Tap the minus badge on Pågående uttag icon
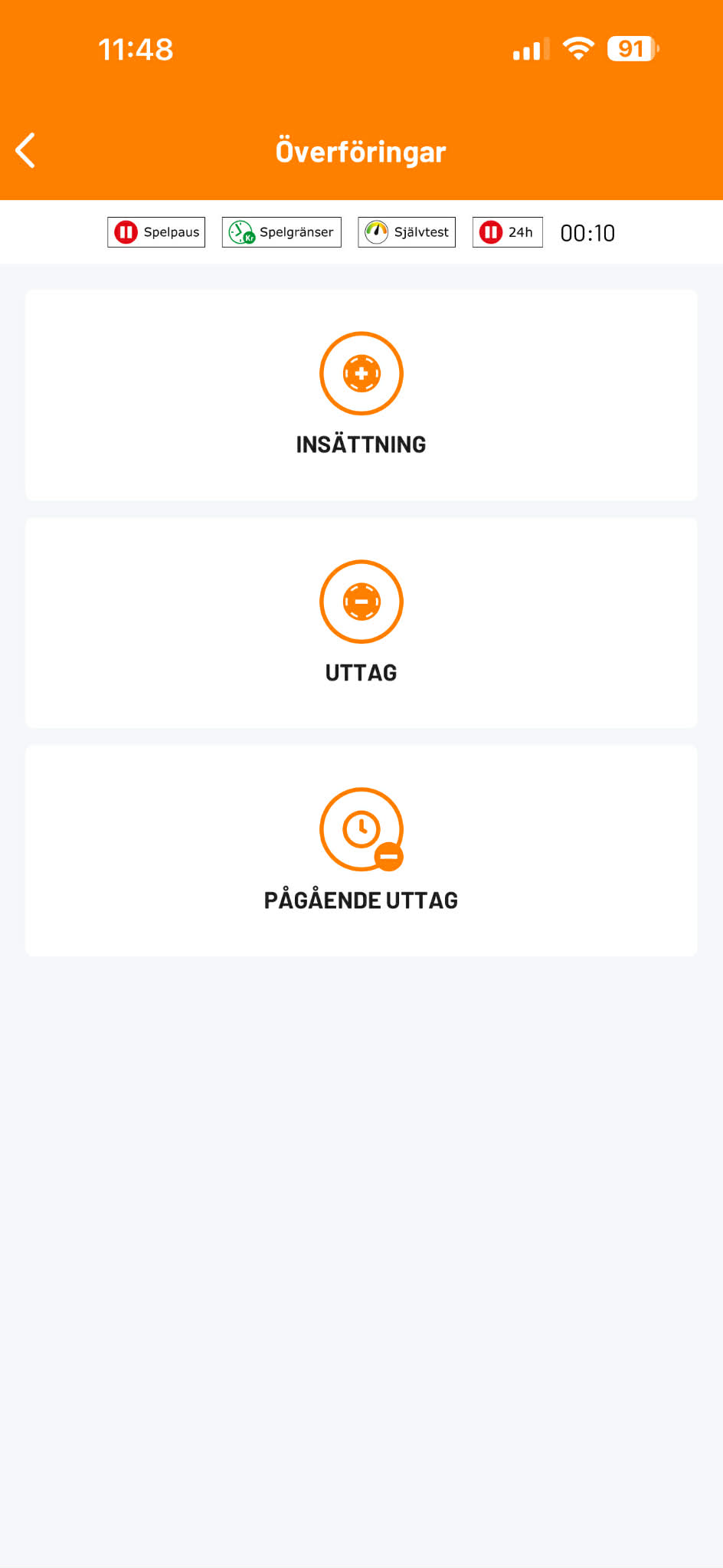 point(388,856)
